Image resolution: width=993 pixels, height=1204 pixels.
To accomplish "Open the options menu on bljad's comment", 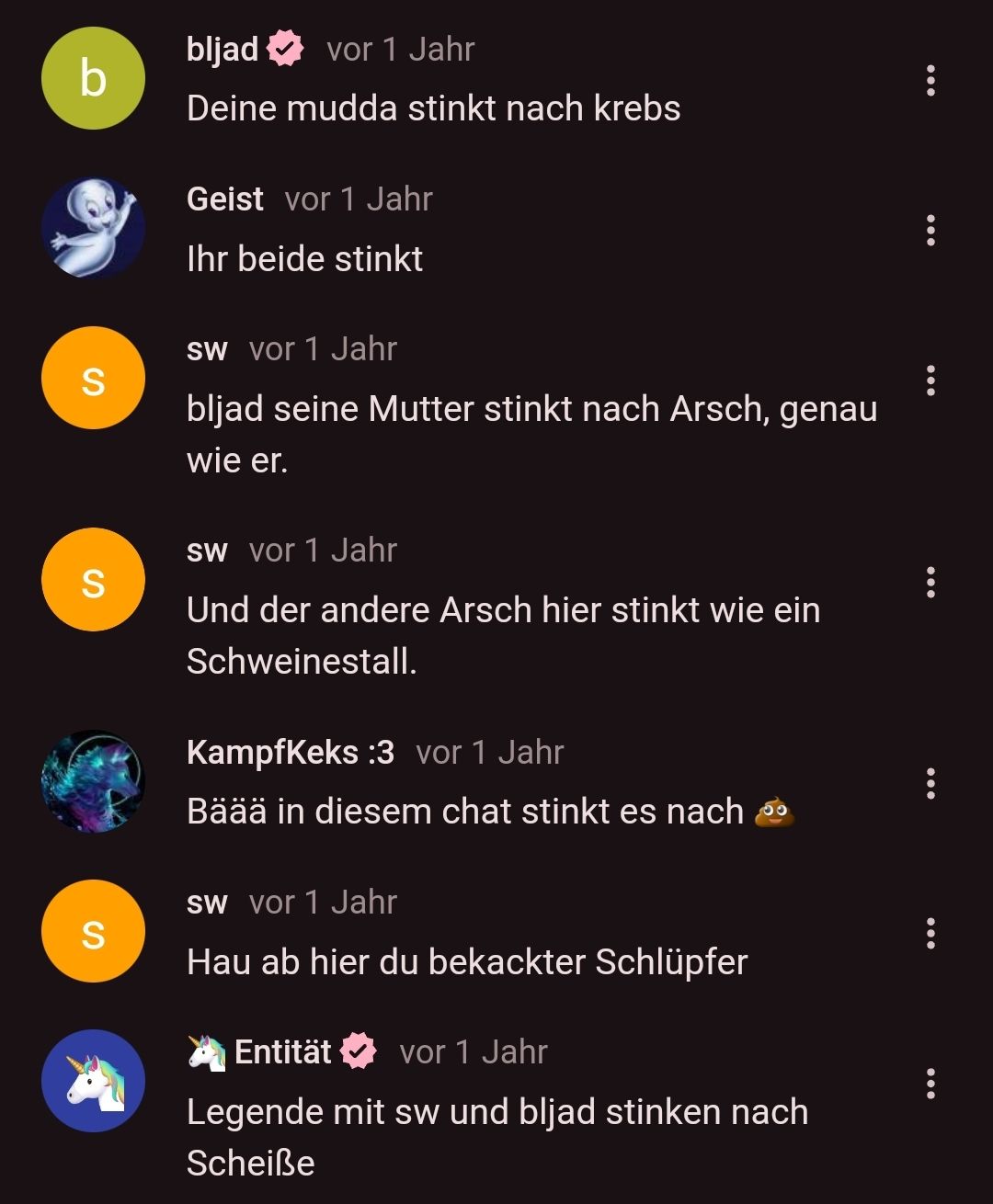I will click(930, 81).
